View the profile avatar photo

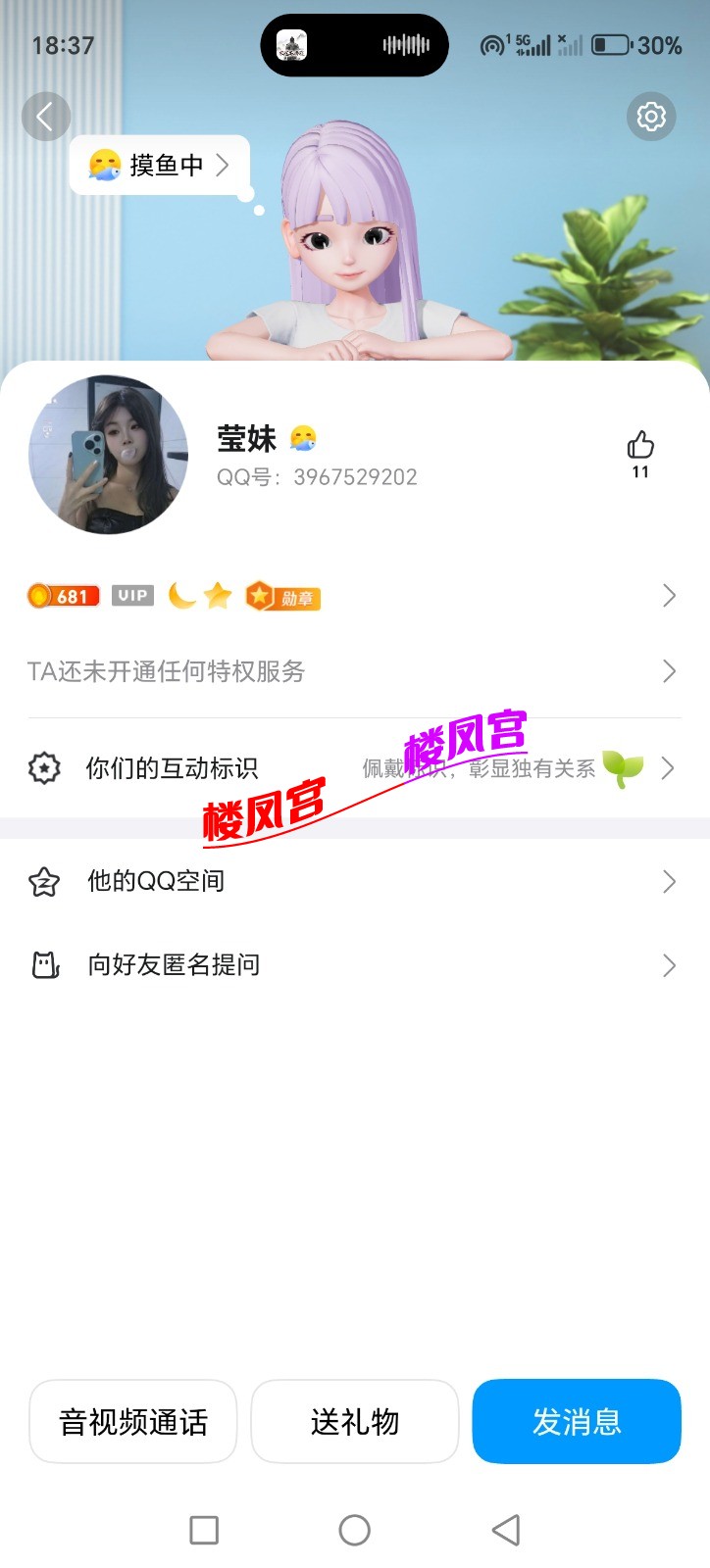[108, 455]
